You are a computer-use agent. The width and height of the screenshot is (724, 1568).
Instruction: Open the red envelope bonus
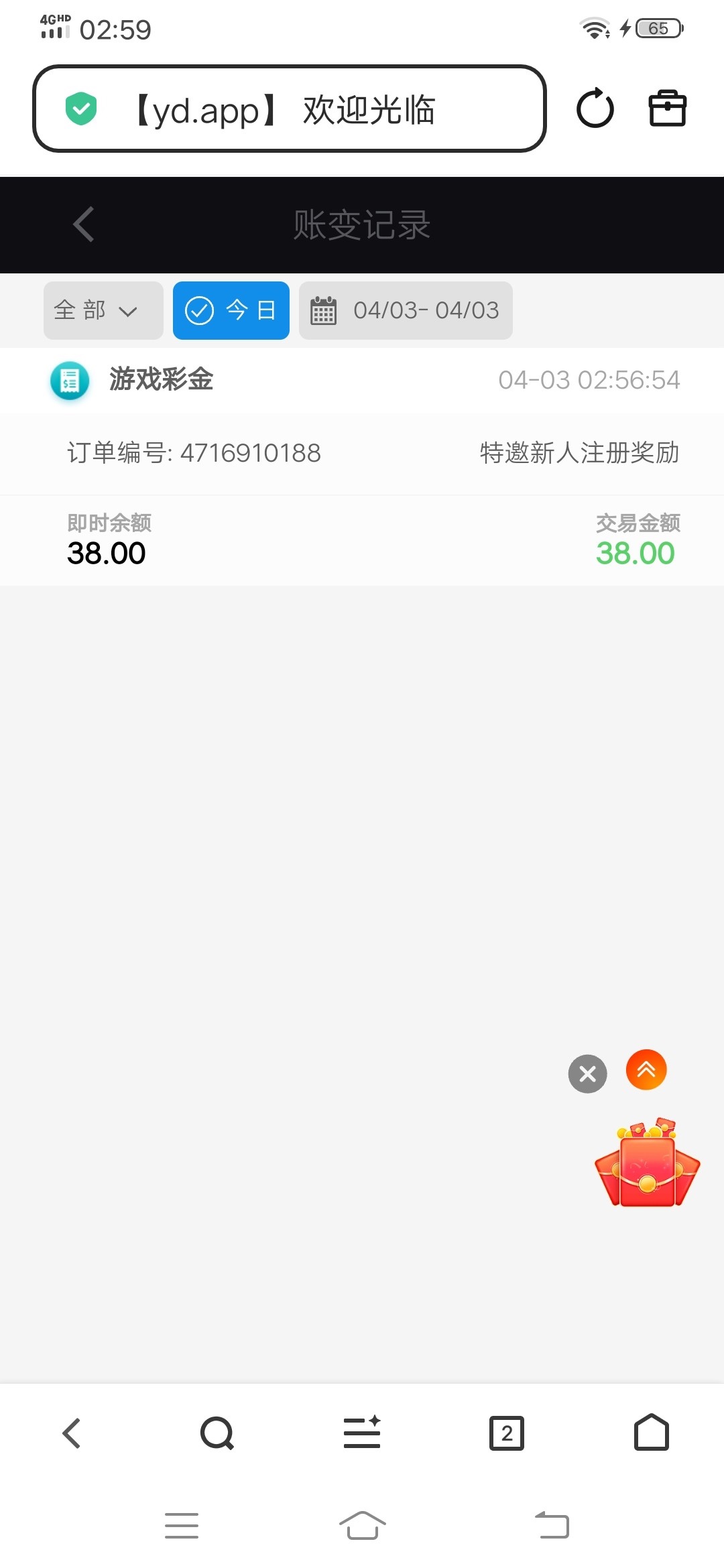pyautogui.click(x=647, y=1164)
